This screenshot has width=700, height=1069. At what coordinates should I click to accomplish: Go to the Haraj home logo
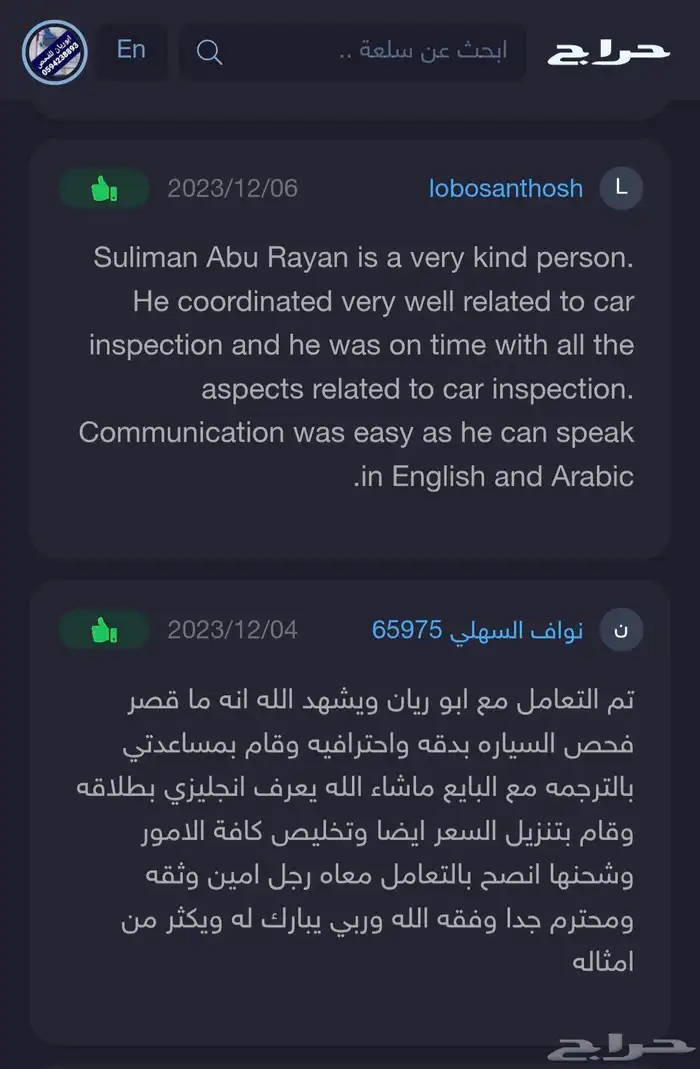pos(609,52)
